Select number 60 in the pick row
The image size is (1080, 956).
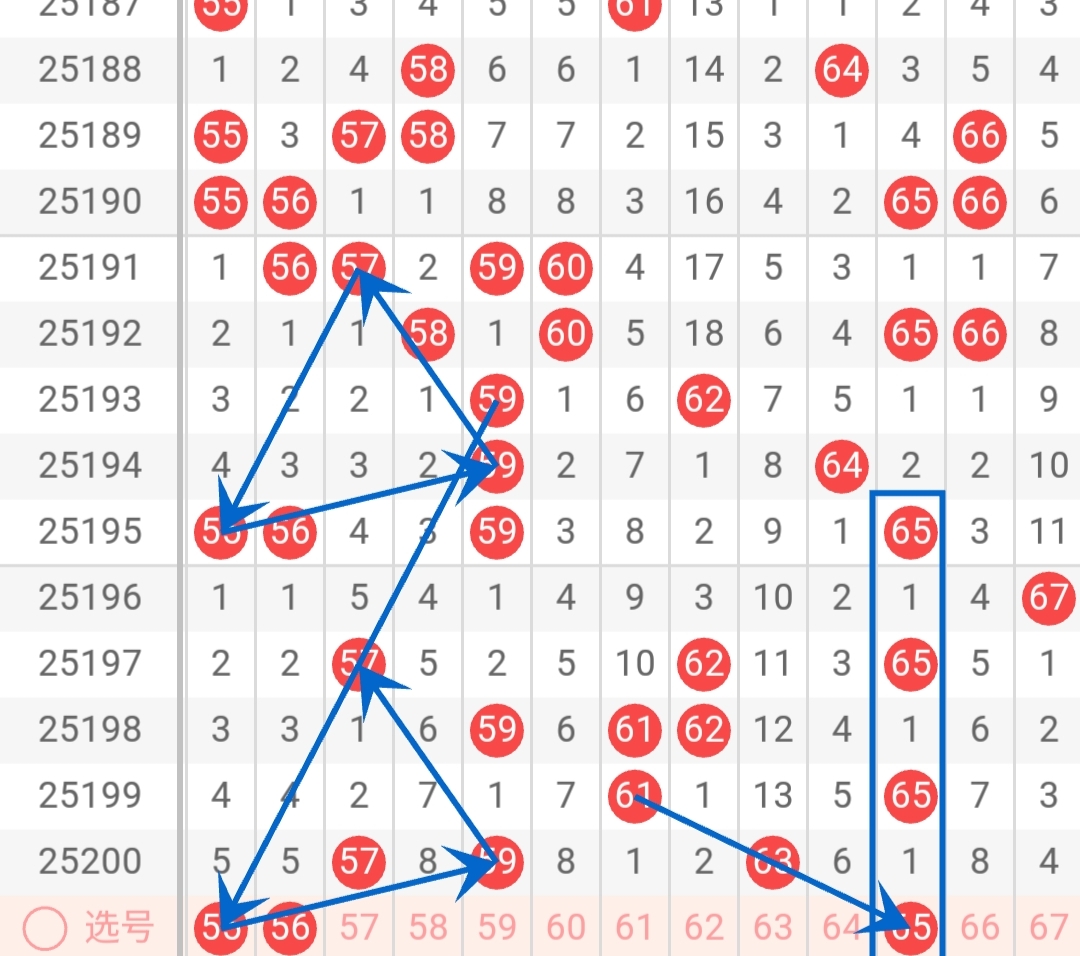[x=566, y=928]
